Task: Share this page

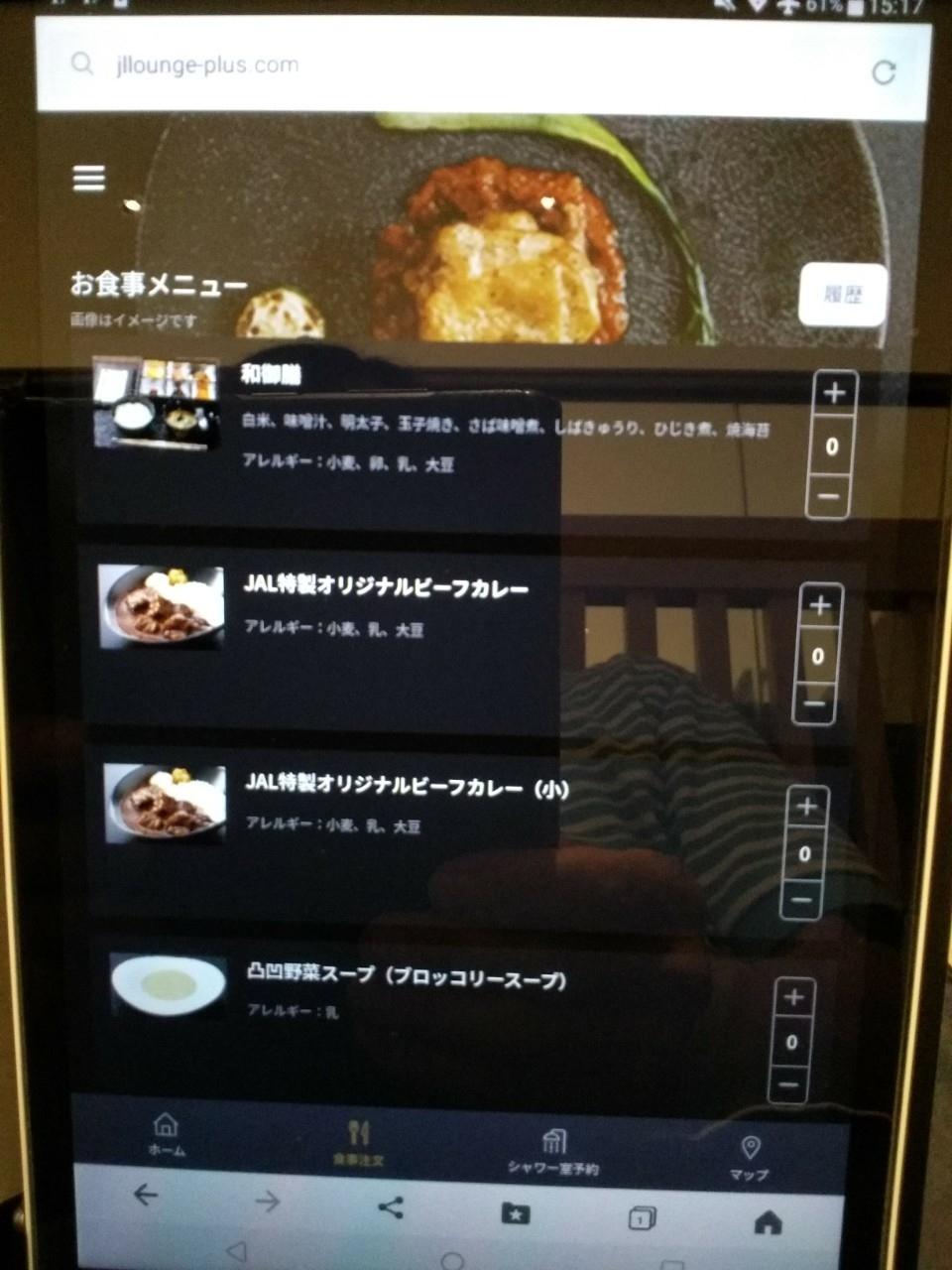Action: pyautogui.click(x=391, y=1207)
